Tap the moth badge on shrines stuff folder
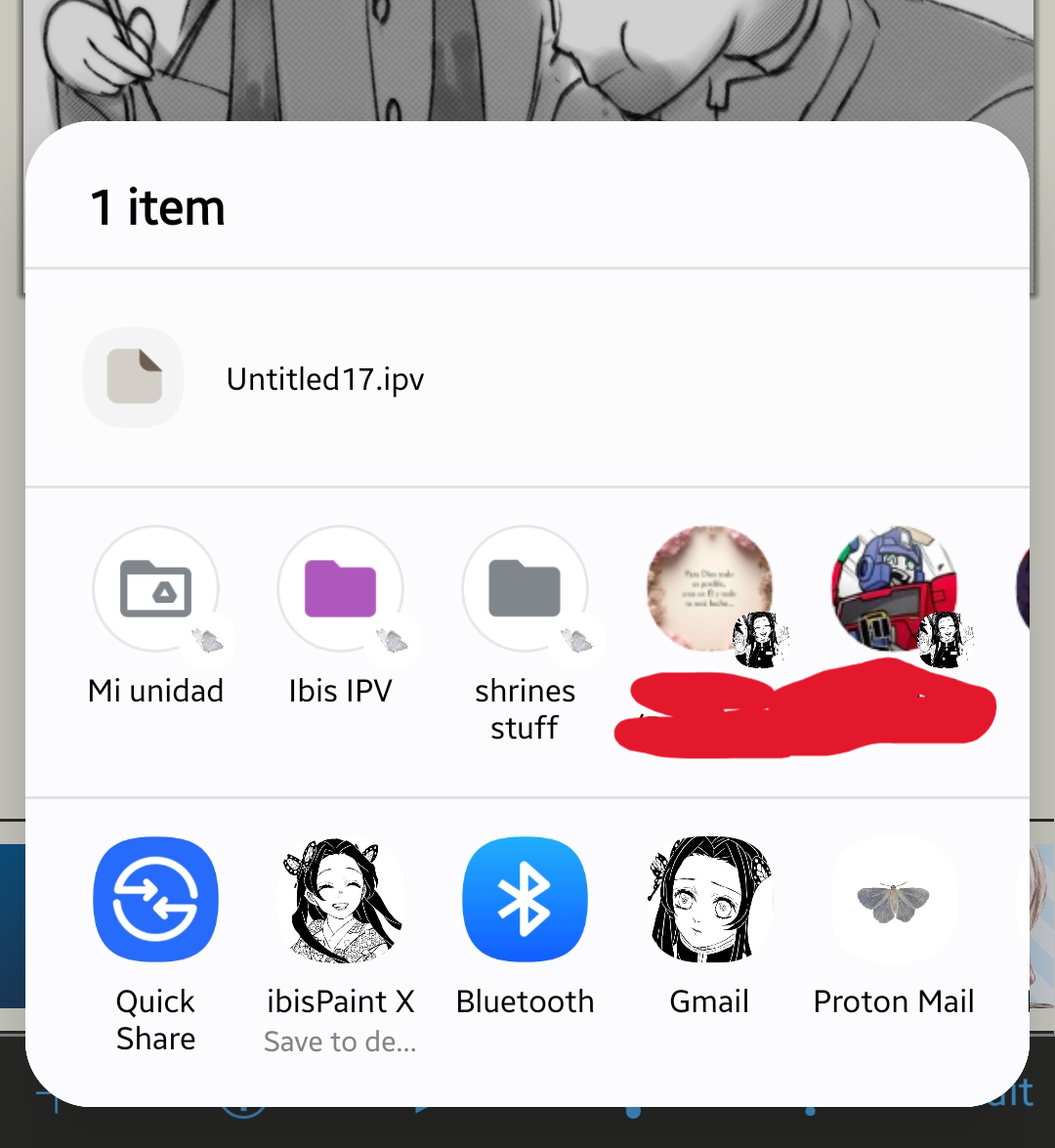 [x=577, y=642]
